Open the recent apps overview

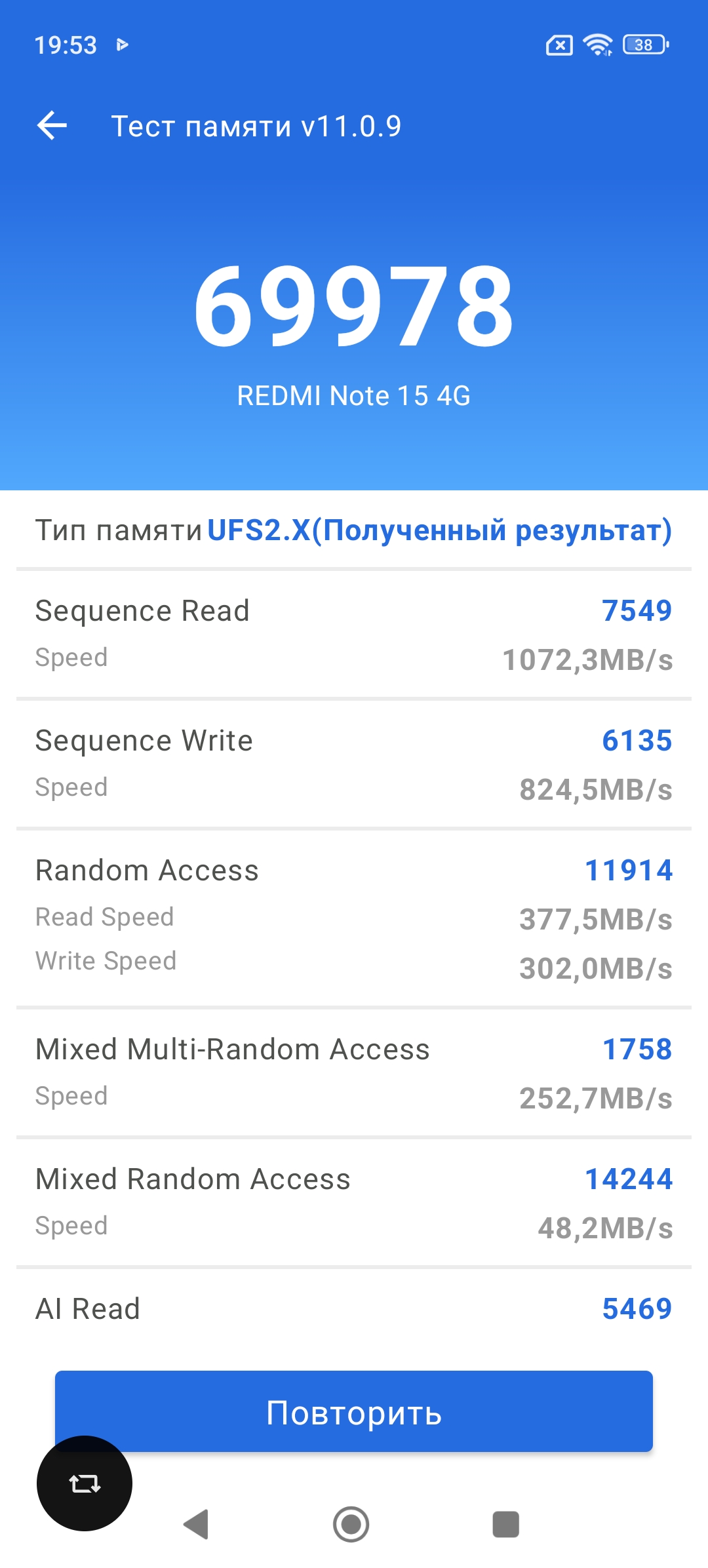point(505,1524)
